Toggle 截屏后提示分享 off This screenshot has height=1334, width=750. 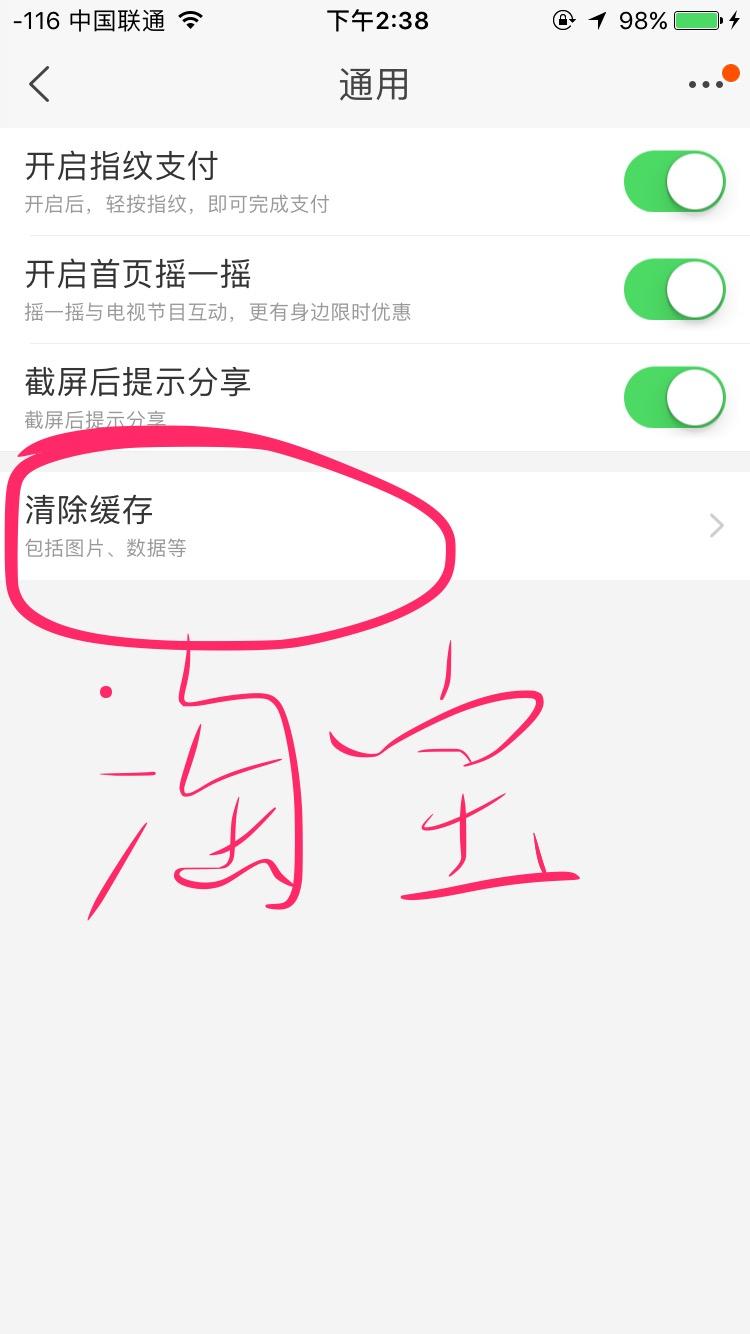674,398
